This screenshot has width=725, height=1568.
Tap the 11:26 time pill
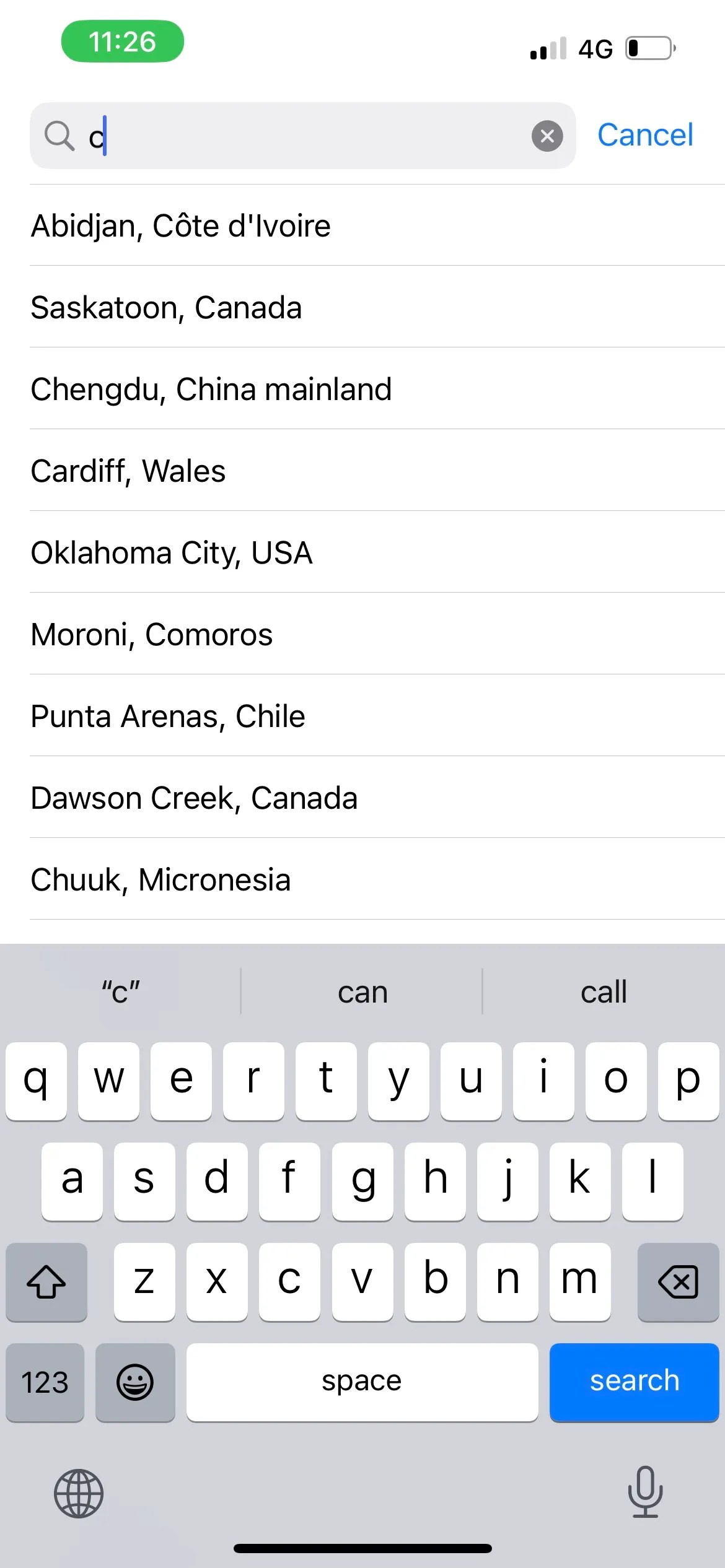point(121,41)
